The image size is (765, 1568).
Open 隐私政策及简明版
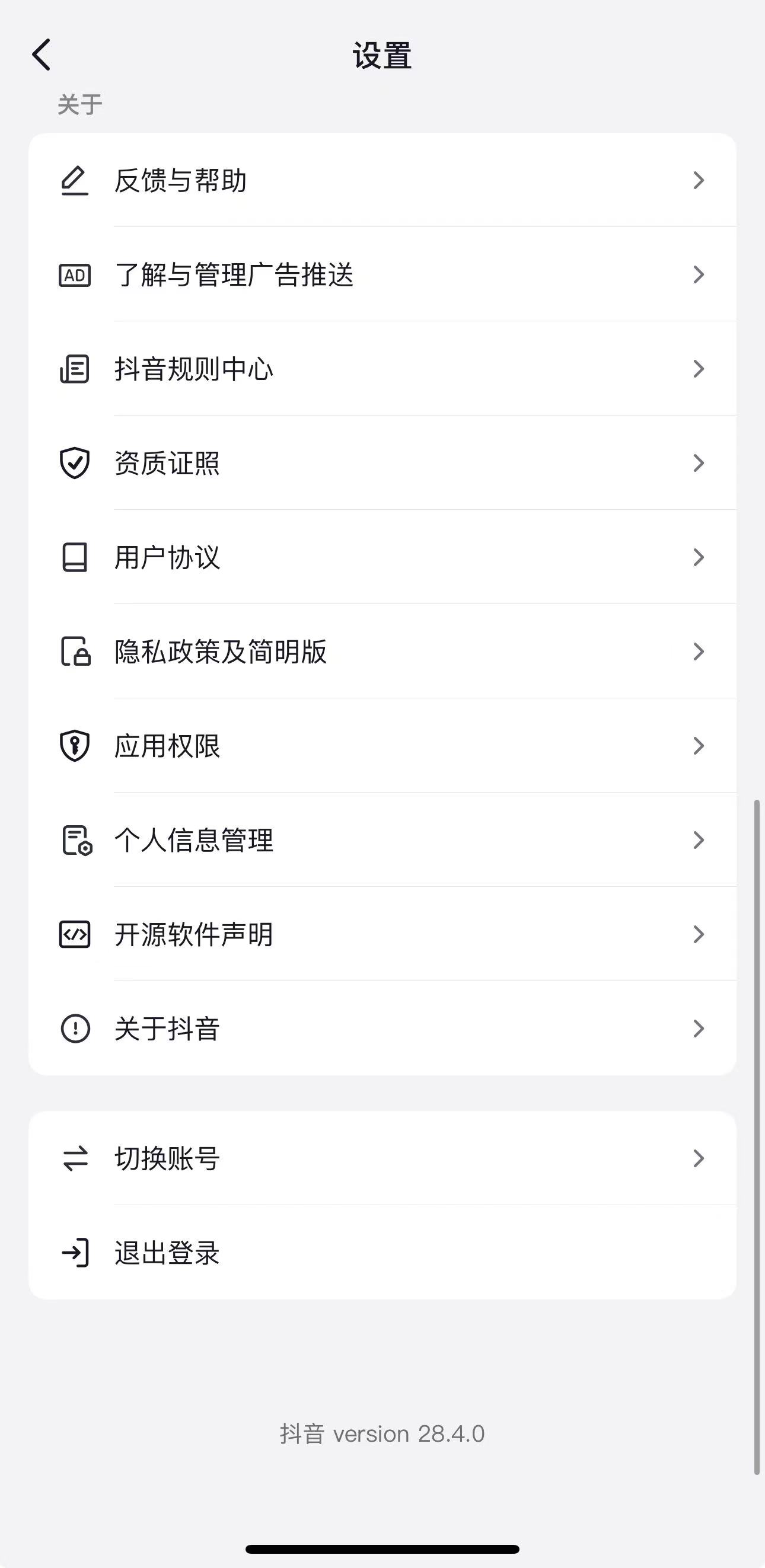[x=382, y=652]
